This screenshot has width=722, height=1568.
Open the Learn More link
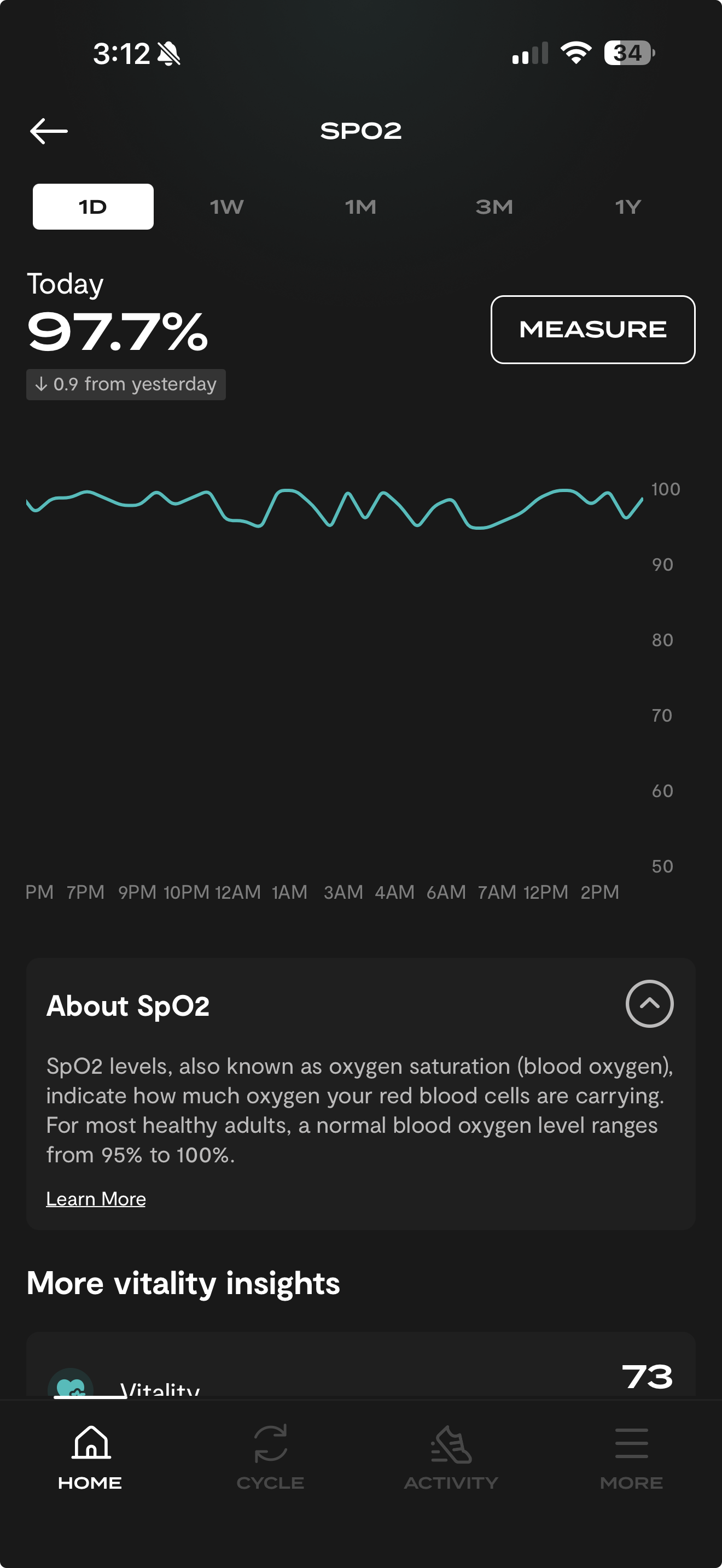96,1198
